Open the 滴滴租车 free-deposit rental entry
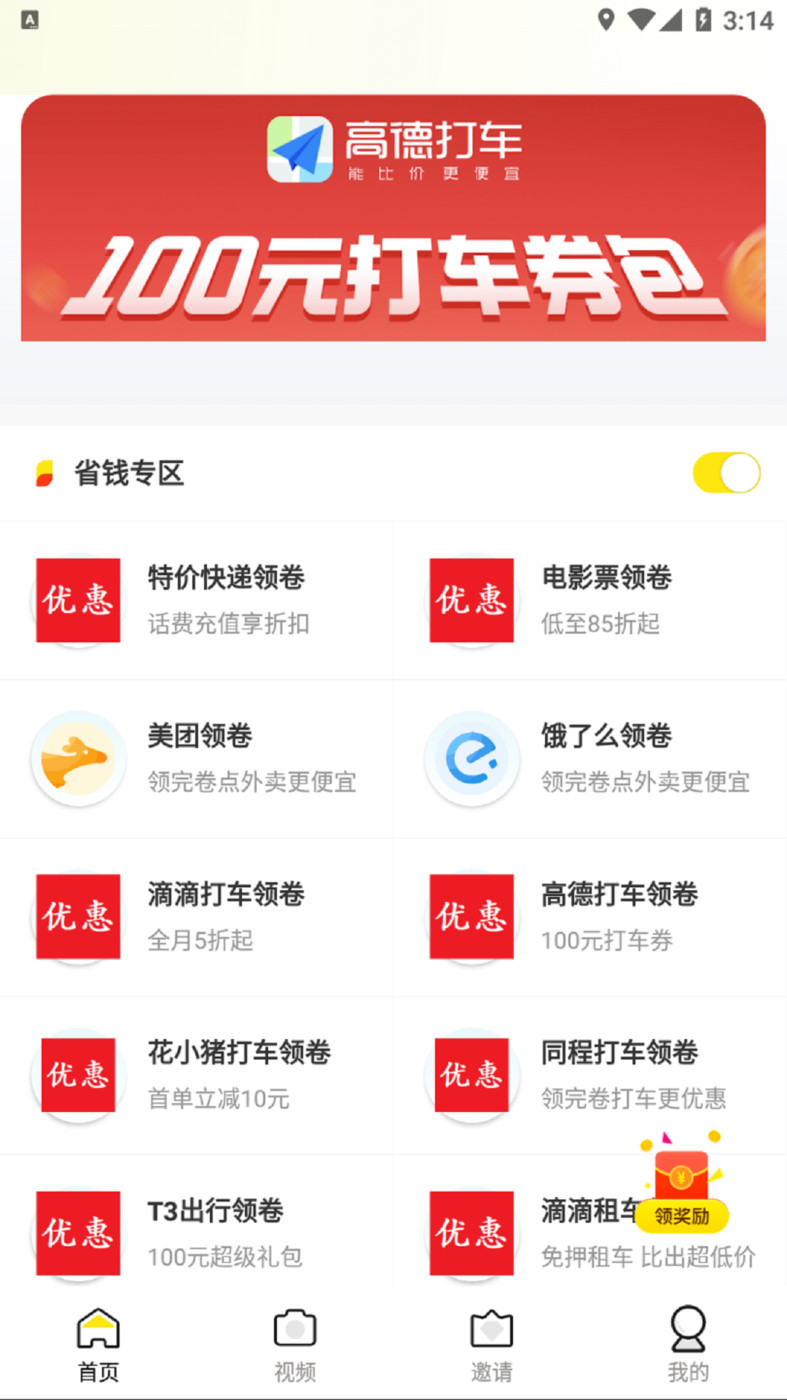Image resolution: width=787 pixels, height=1400 pixels. click(590, 1233)
